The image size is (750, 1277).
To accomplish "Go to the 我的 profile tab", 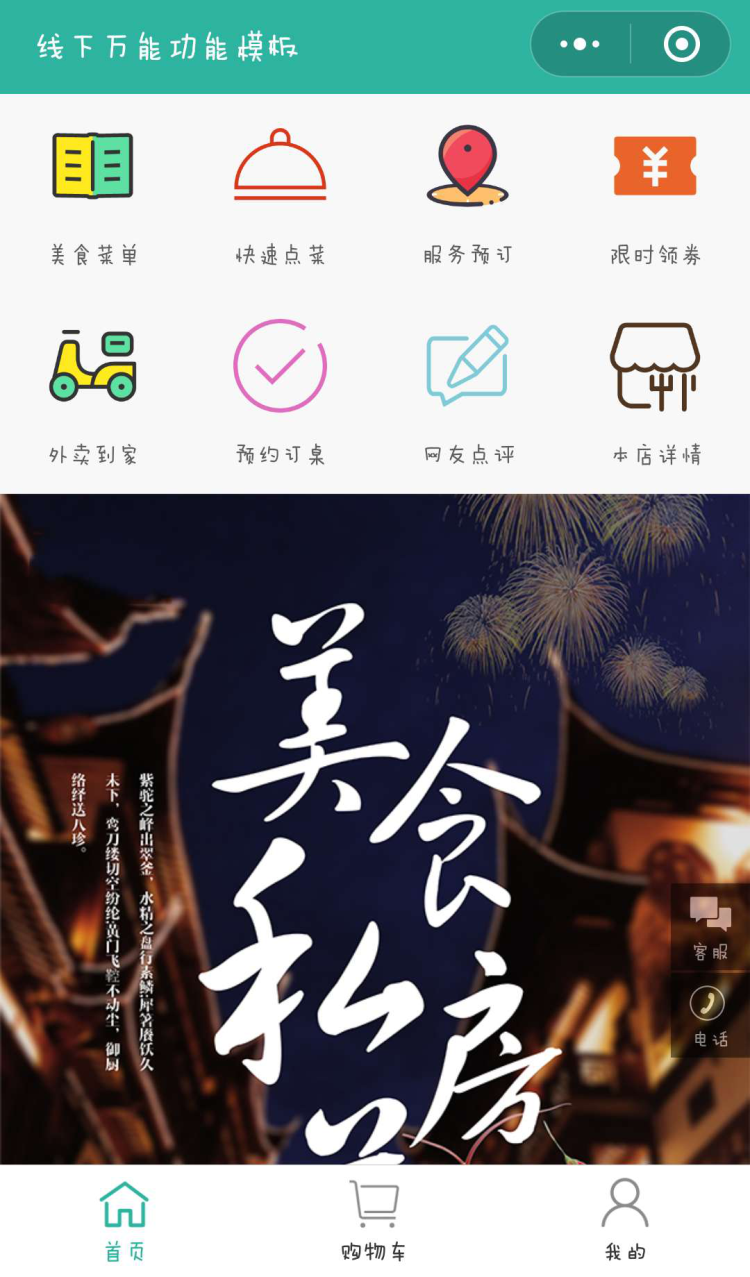I will pos(625,1220).
